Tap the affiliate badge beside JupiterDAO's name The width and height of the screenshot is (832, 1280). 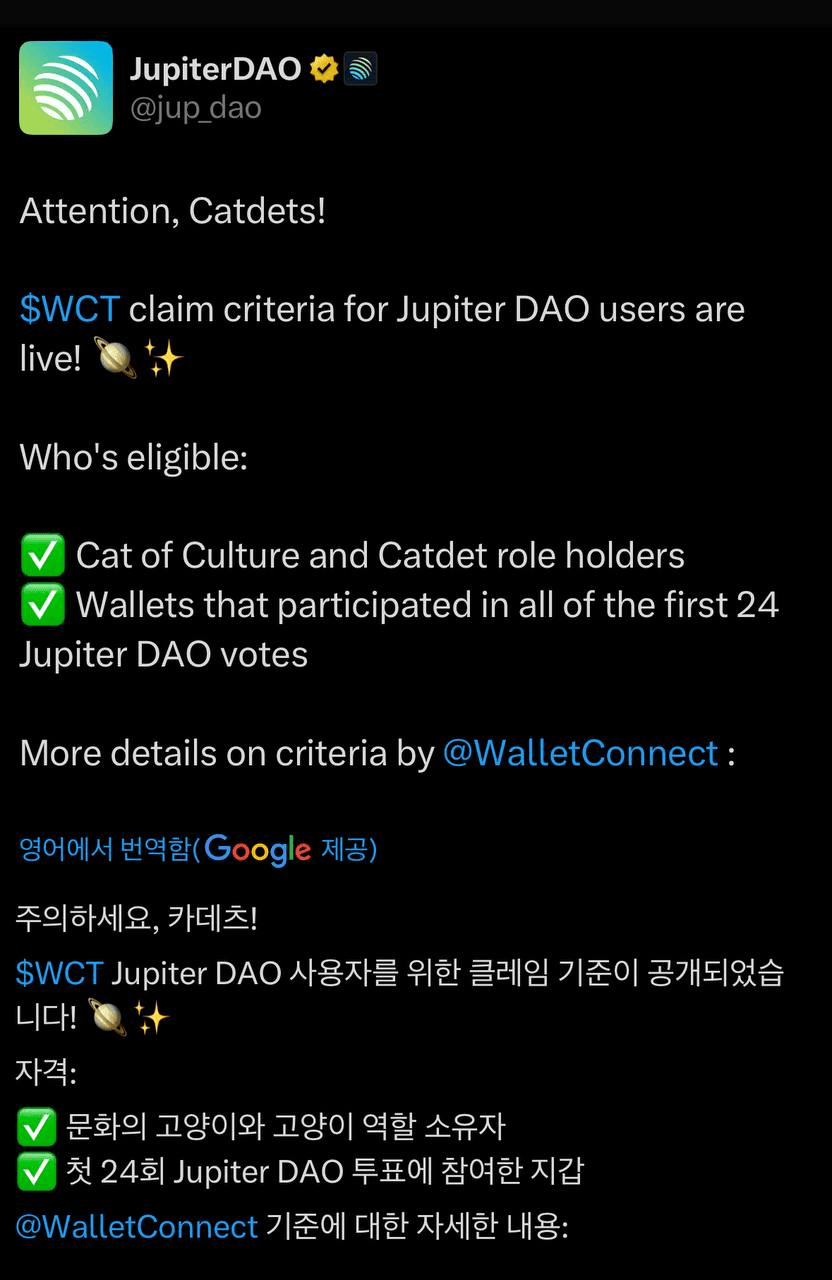361,69
